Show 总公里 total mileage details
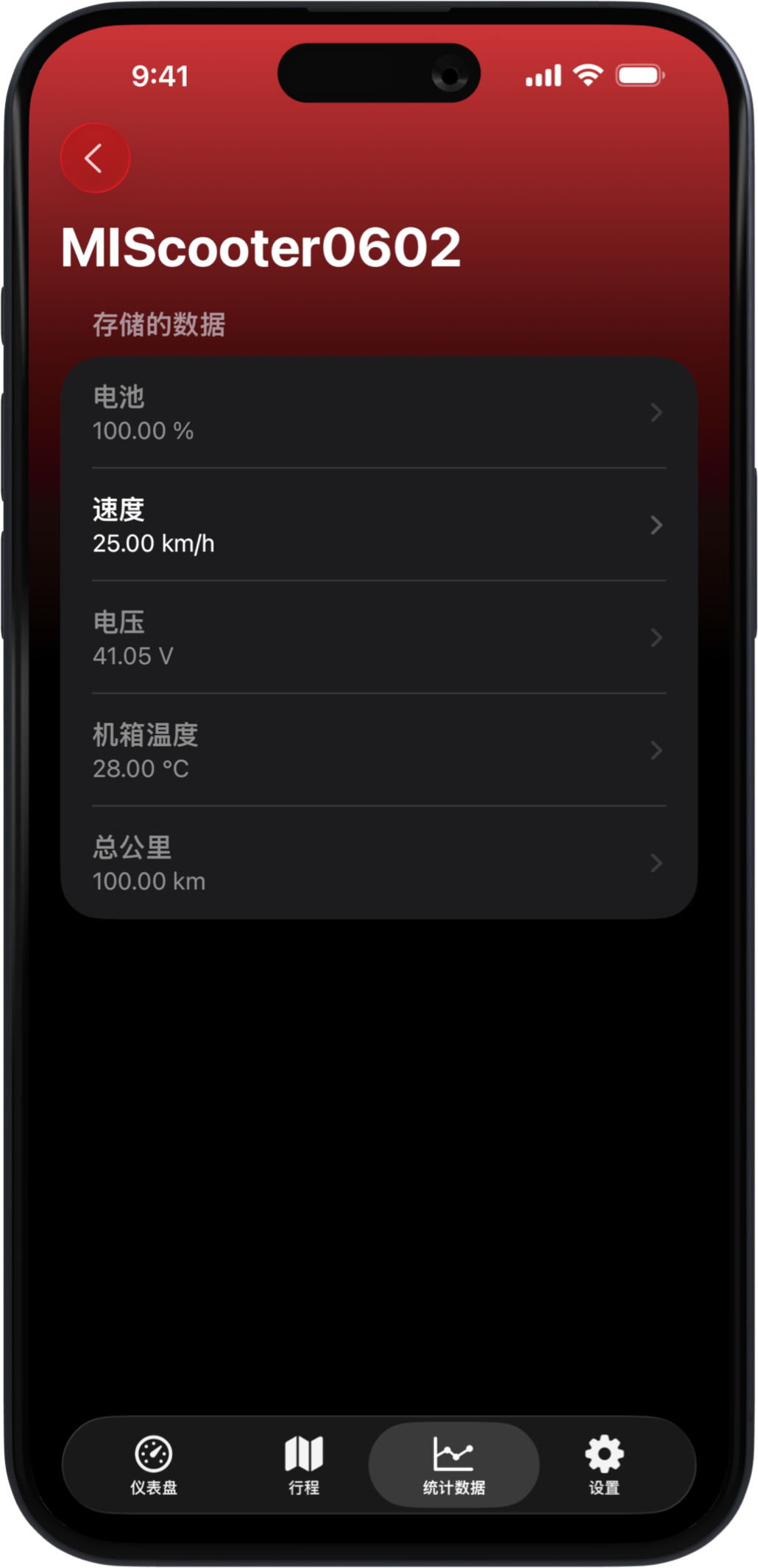This screenshot has height=1568, width=758. 378,863
